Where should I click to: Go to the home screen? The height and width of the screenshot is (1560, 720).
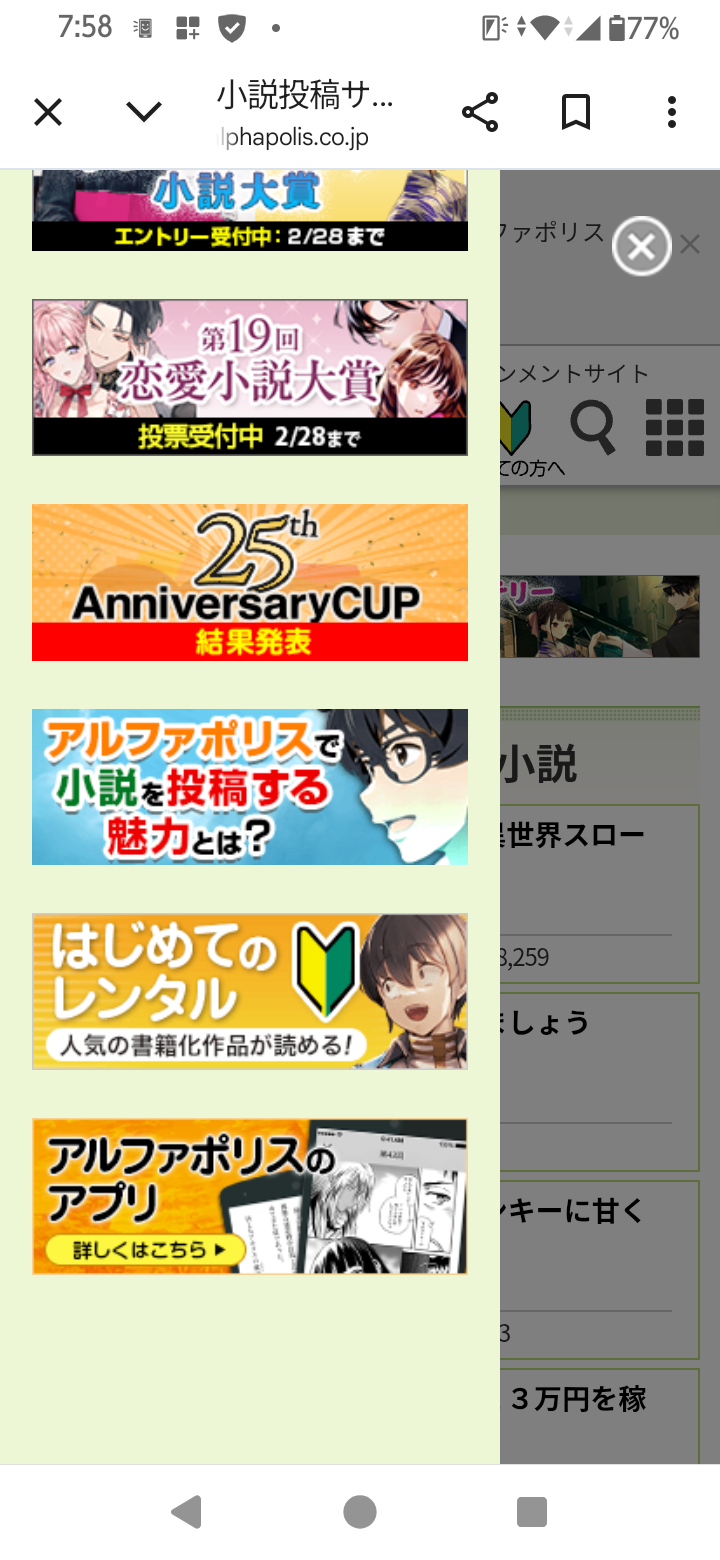click(360, 1512)
